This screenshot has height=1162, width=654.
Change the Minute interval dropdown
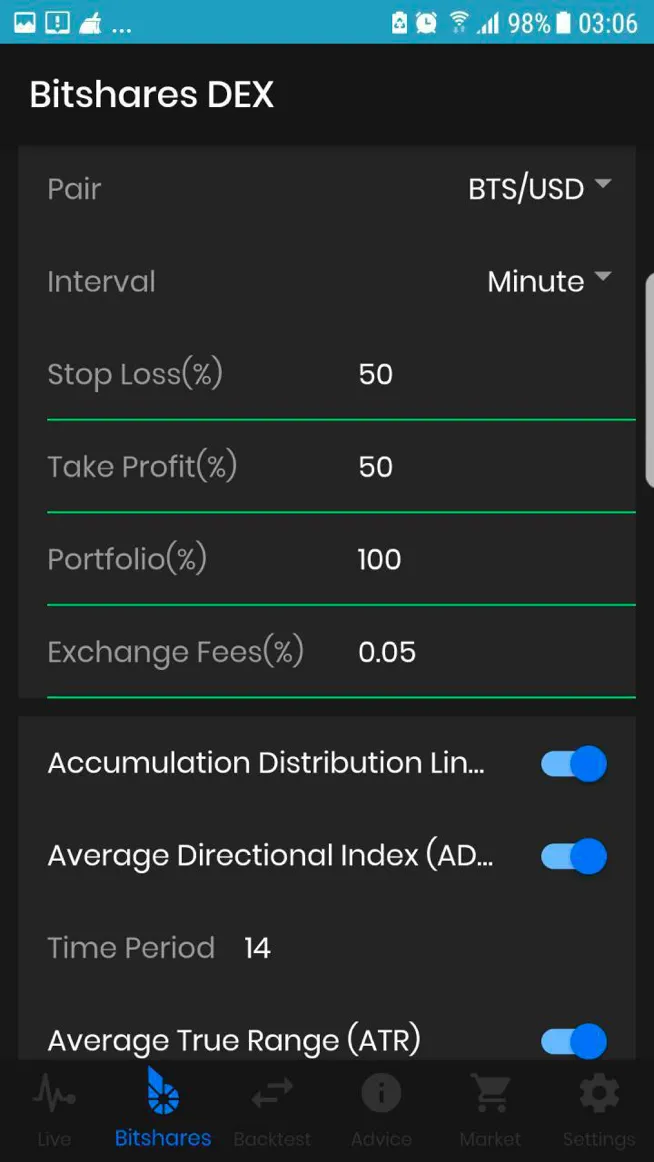click(549, 282)
